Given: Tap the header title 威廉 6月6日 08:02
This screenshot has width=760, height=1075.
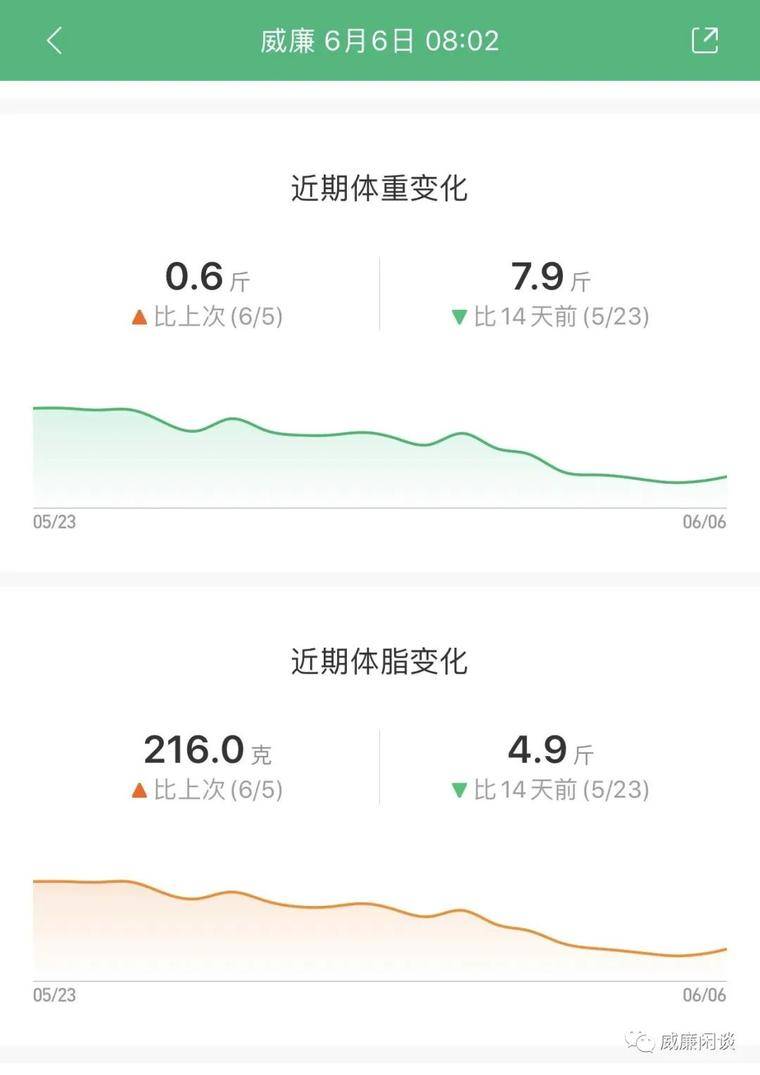Looking at the screenshot, I should pos(380,40).
